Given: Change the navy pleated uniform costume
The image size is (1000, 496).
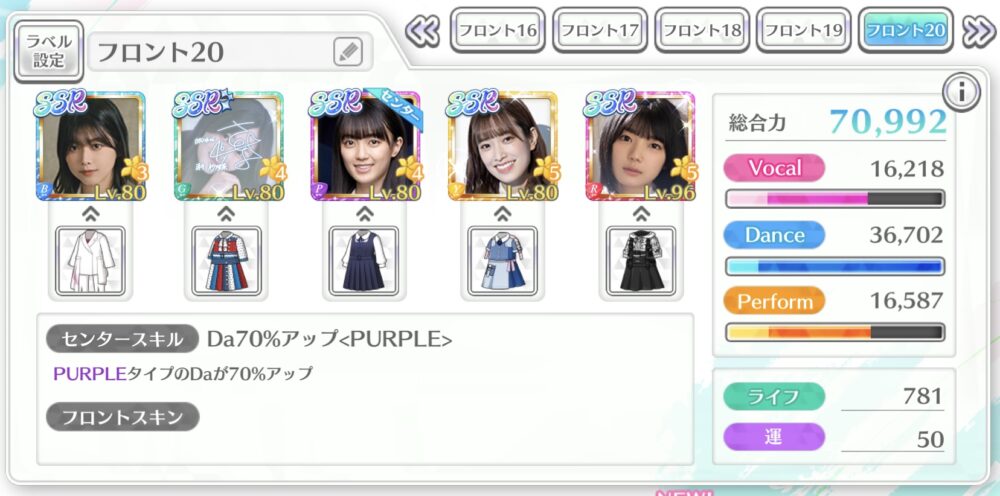Looking at the screenshot, I should 365,261.
